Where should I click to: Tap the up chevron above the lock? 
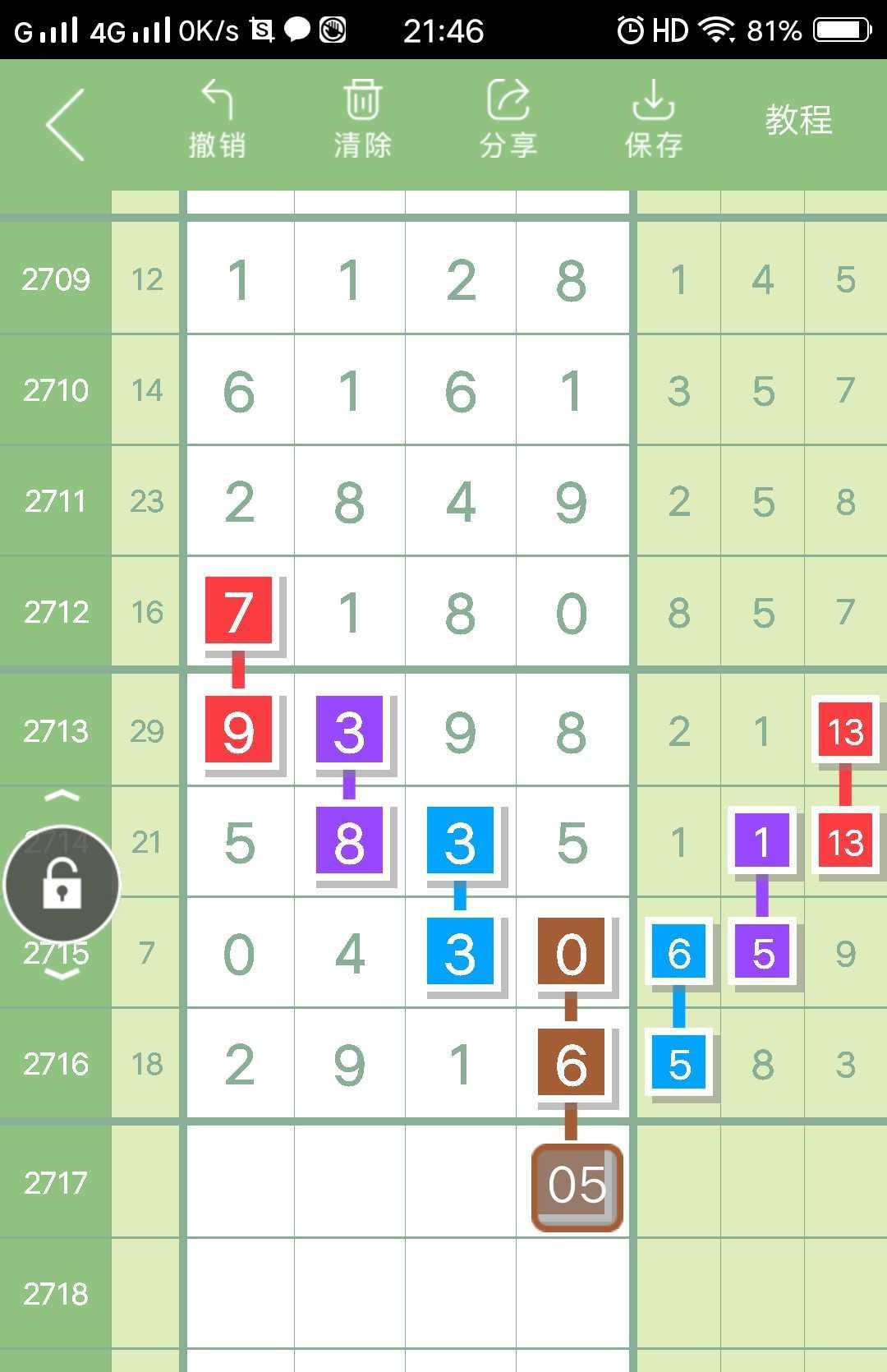62,796
